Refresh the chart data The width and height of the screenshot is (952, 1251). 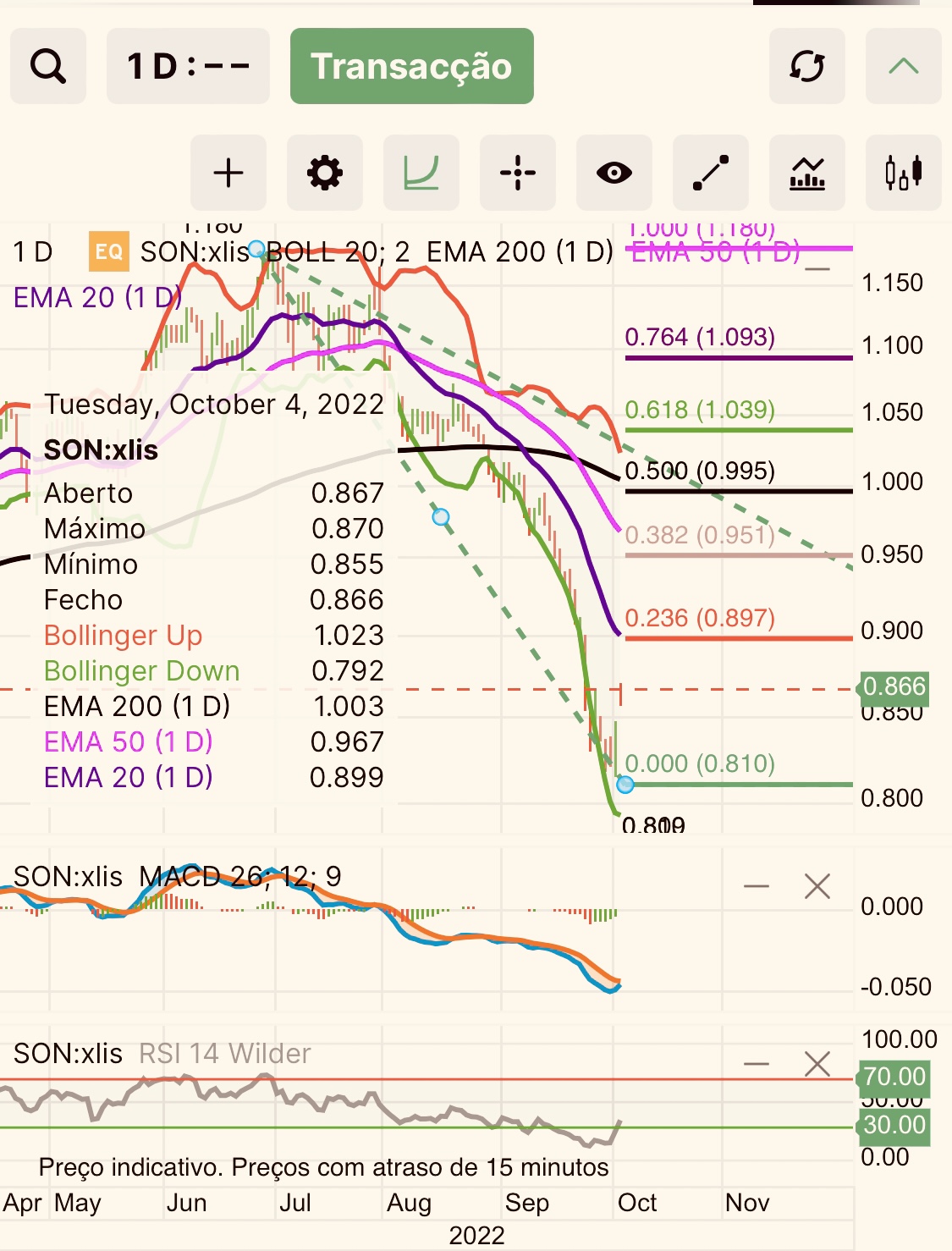806,66
